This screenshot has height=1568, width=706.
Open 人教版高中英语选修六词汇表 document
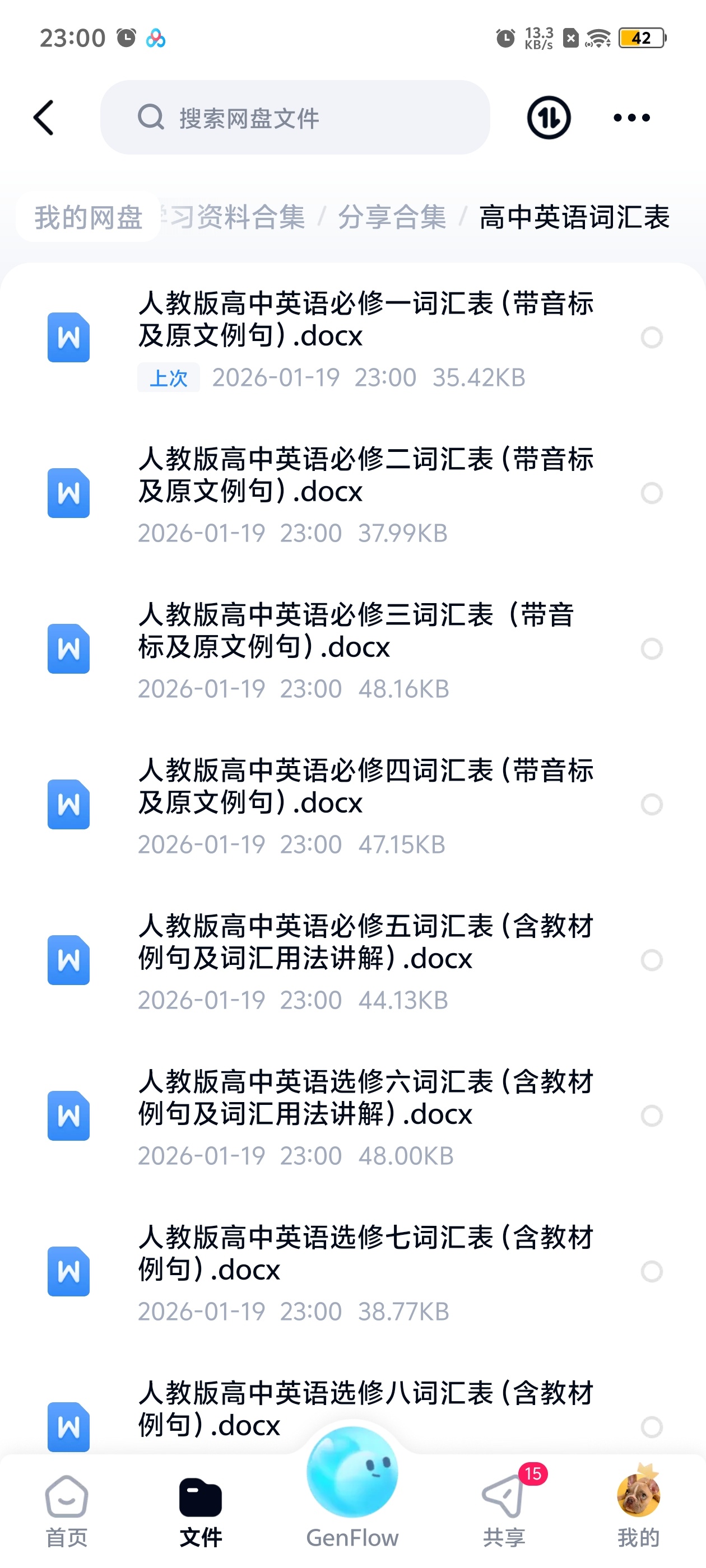pyautogui.click(x=365, y=1099)
